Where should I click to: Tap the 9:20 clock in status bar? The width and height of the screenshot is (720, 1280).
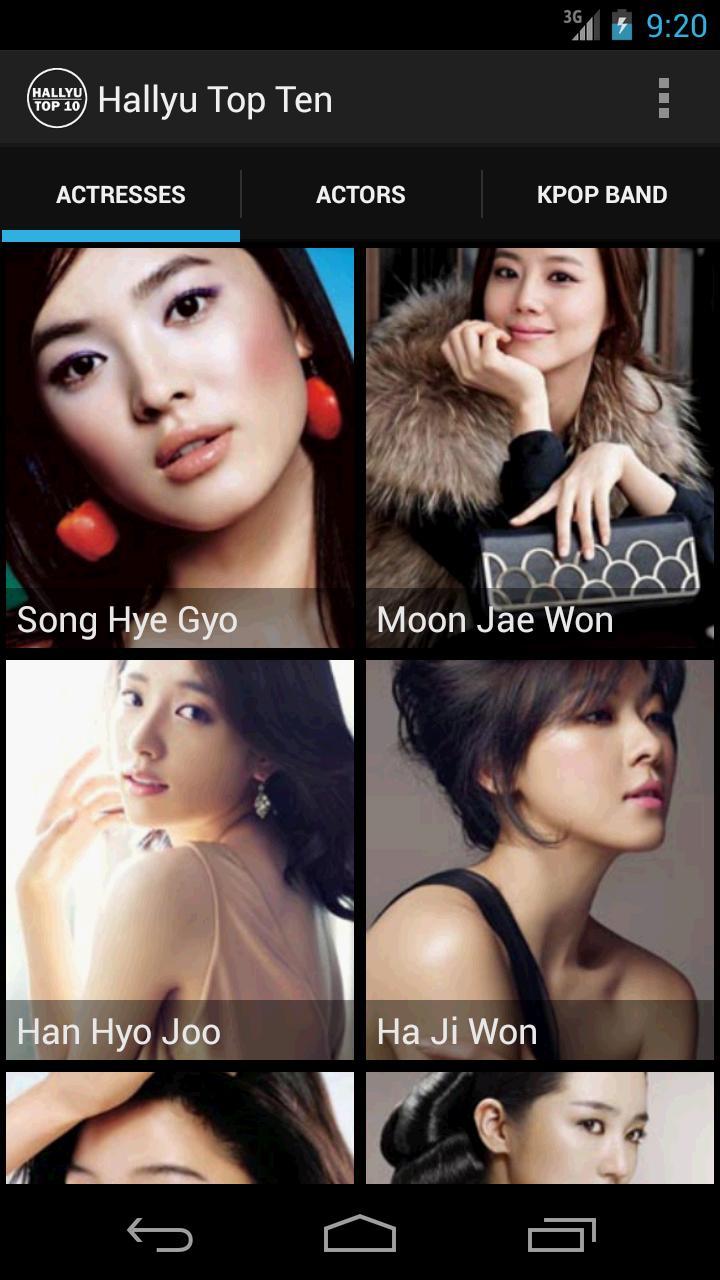coord(678,25)
